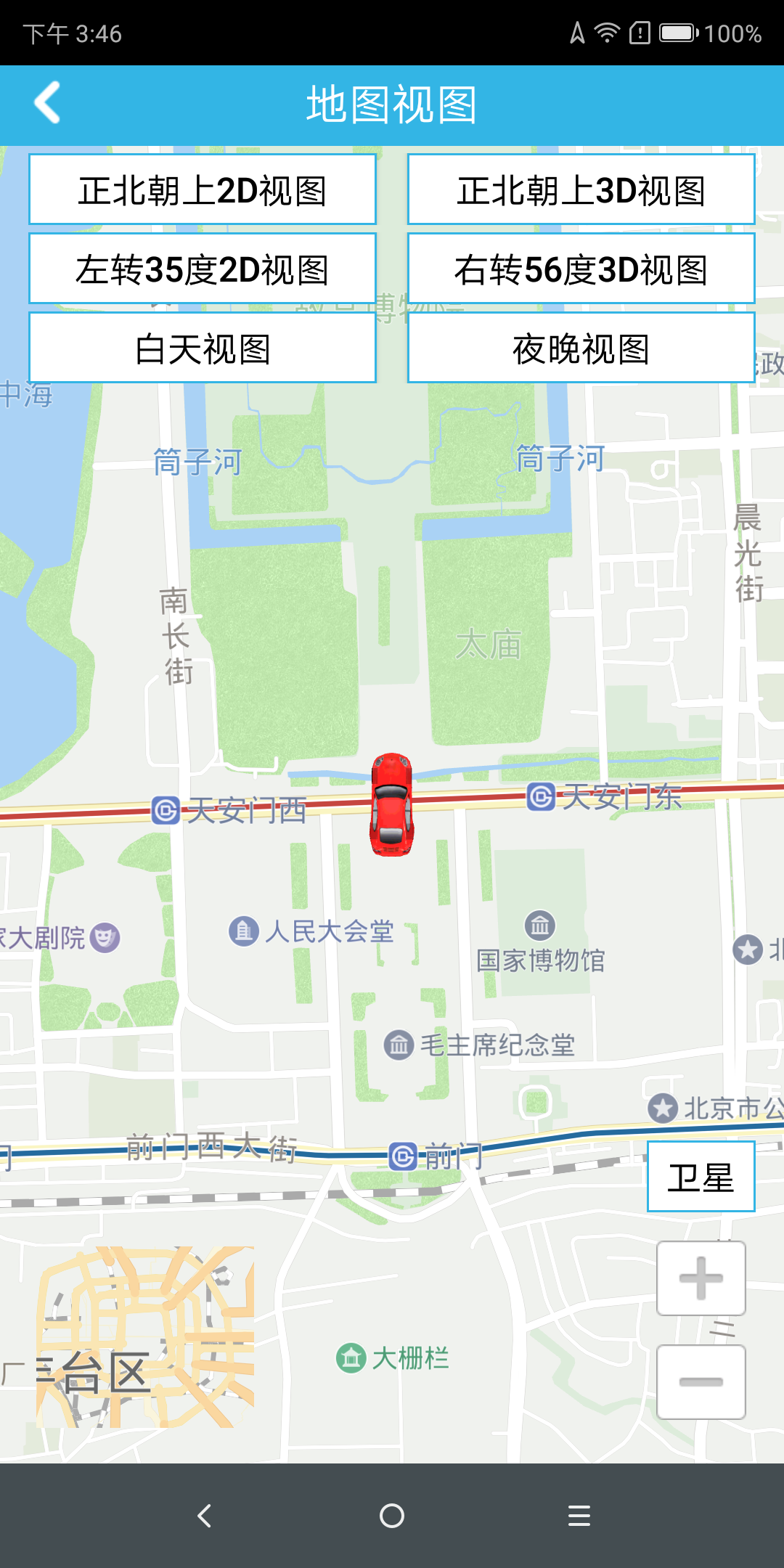
Task: Tap the red car marker
Action: point(392,804)
